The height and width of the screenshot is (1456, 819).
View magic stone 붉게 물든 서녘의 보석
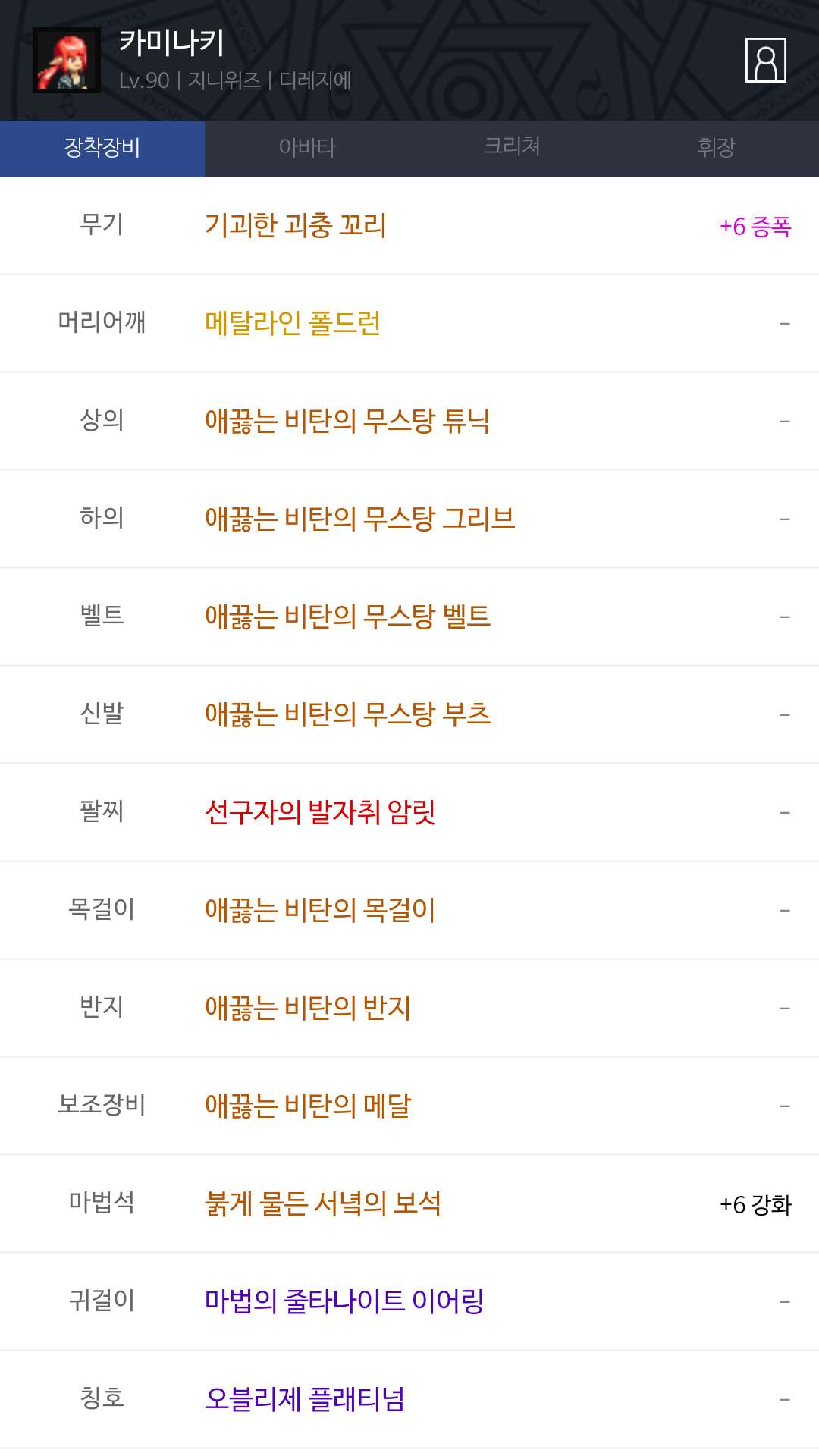tap(323, 1204)
